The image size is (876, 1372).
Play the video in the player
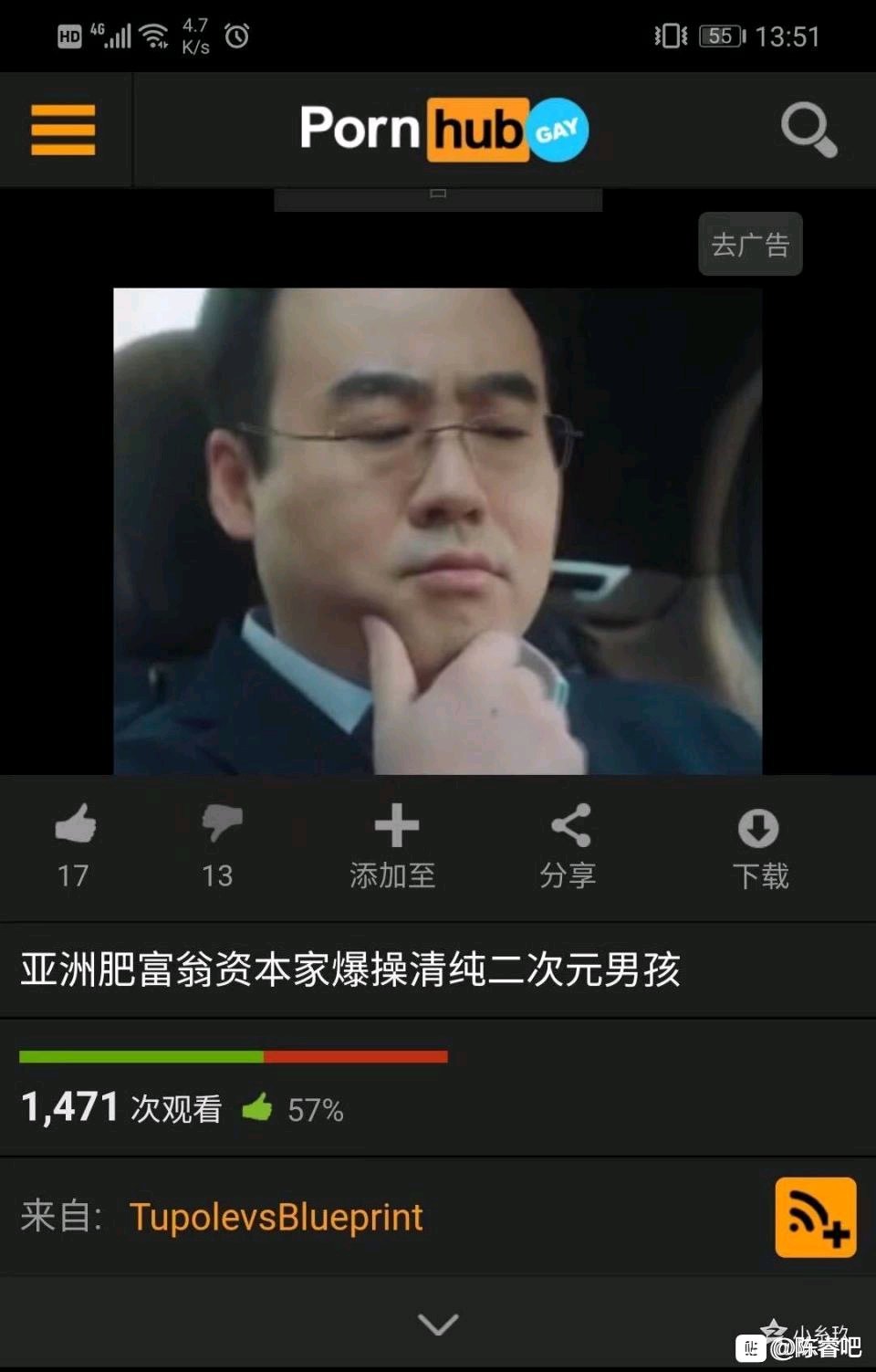(438, 531)
